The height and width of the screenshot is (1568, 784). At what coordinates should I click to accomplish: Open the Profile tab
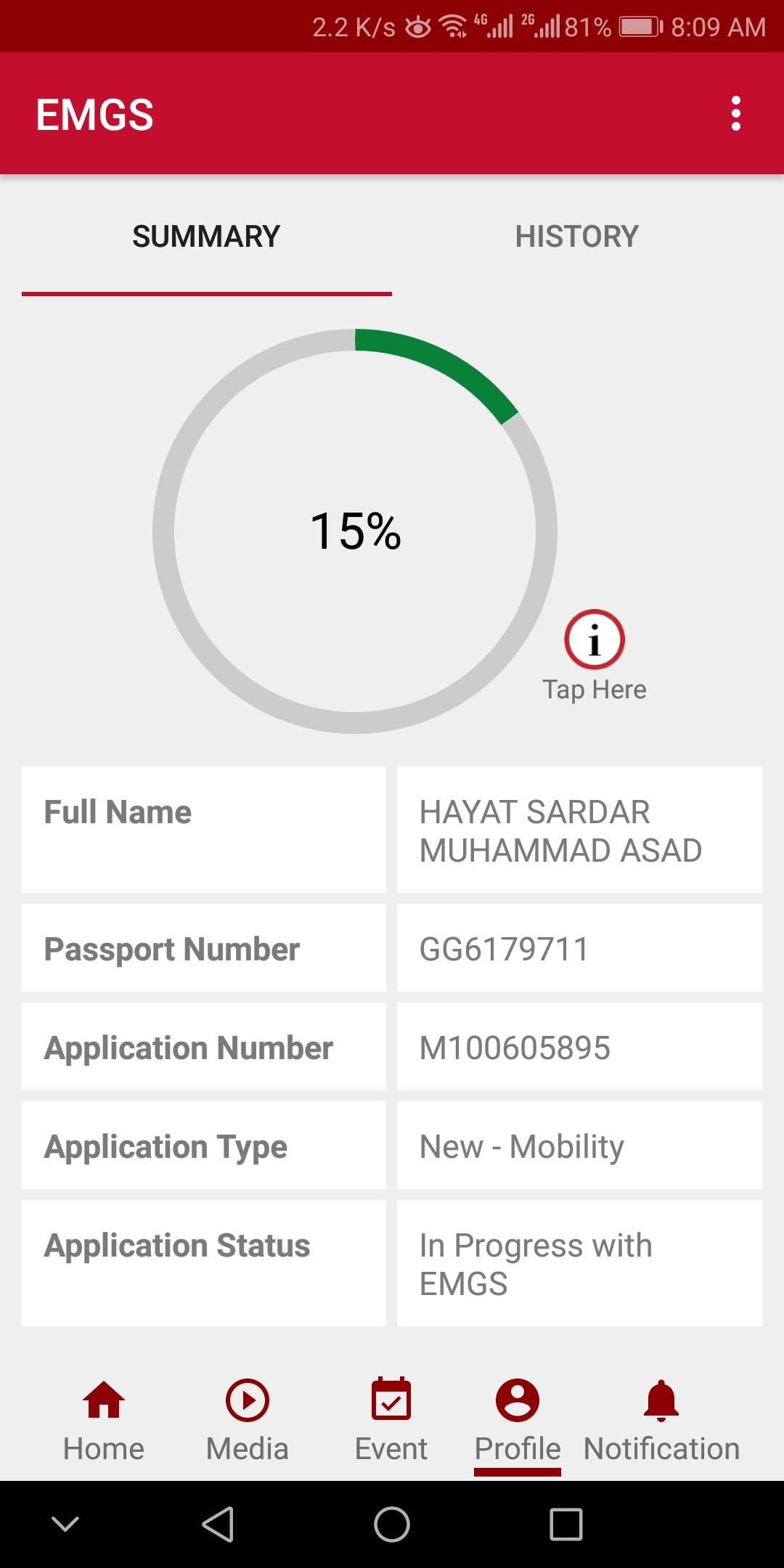pos(518,1421)
